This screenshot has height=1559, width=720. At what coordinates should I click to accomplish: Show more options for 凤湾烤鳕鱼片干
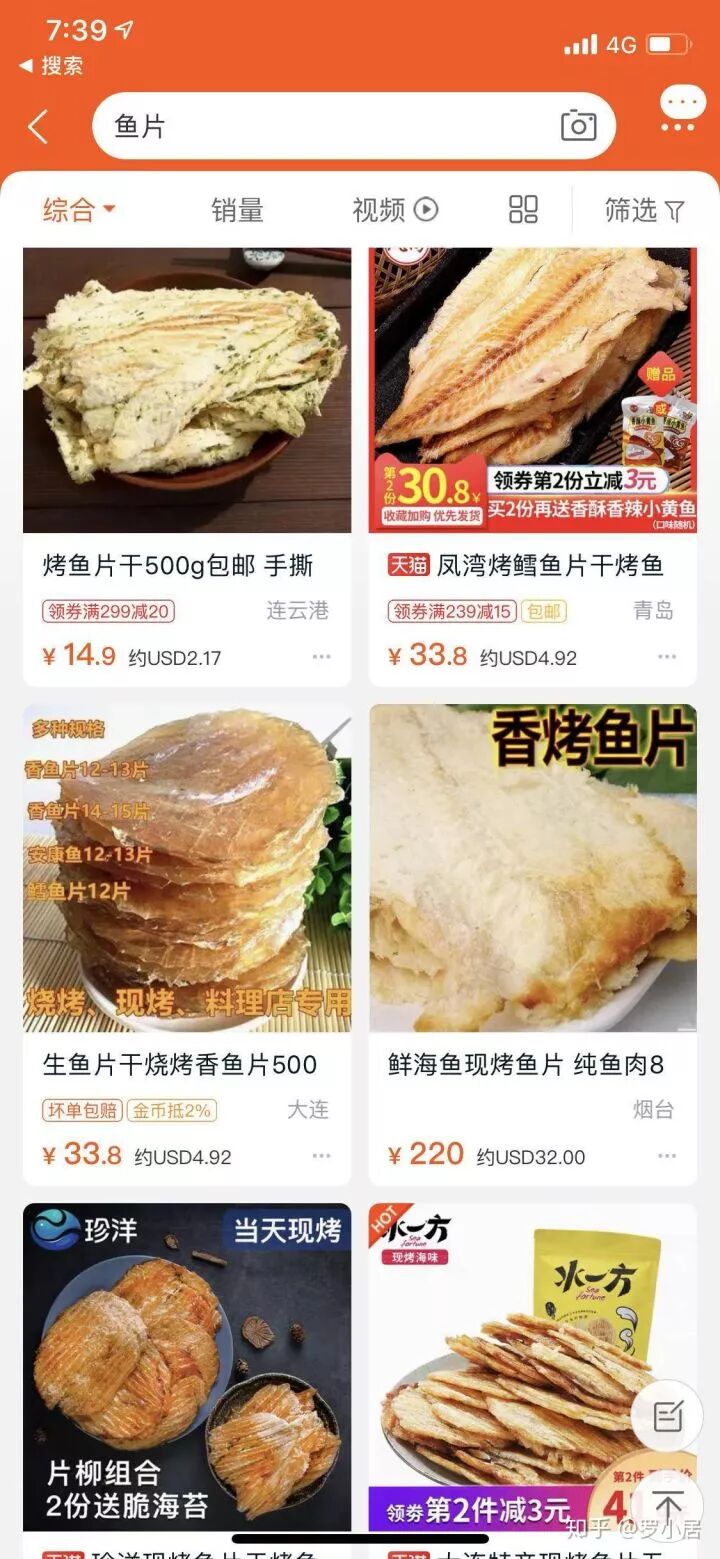667,657
